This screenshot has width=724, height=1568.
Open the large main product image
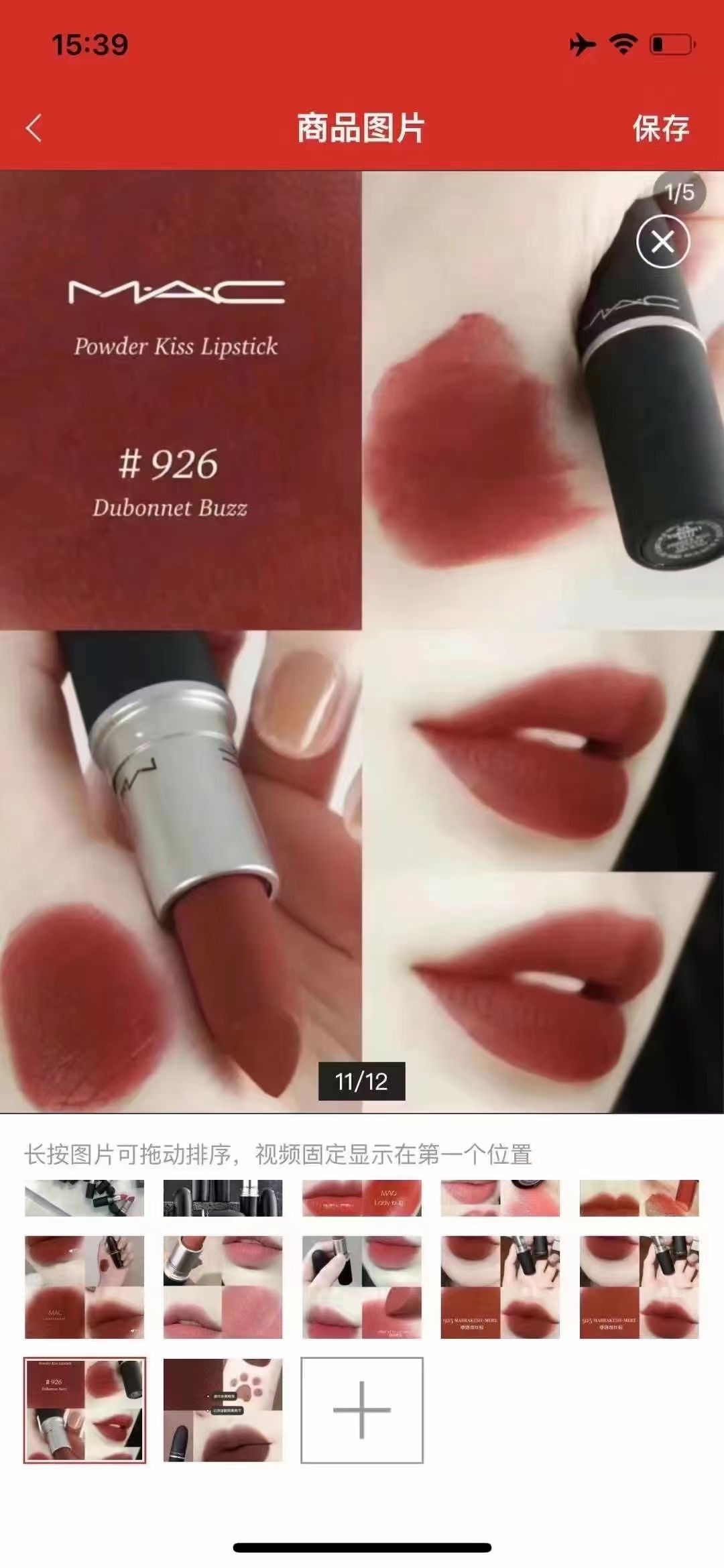[x=362, y=642]
